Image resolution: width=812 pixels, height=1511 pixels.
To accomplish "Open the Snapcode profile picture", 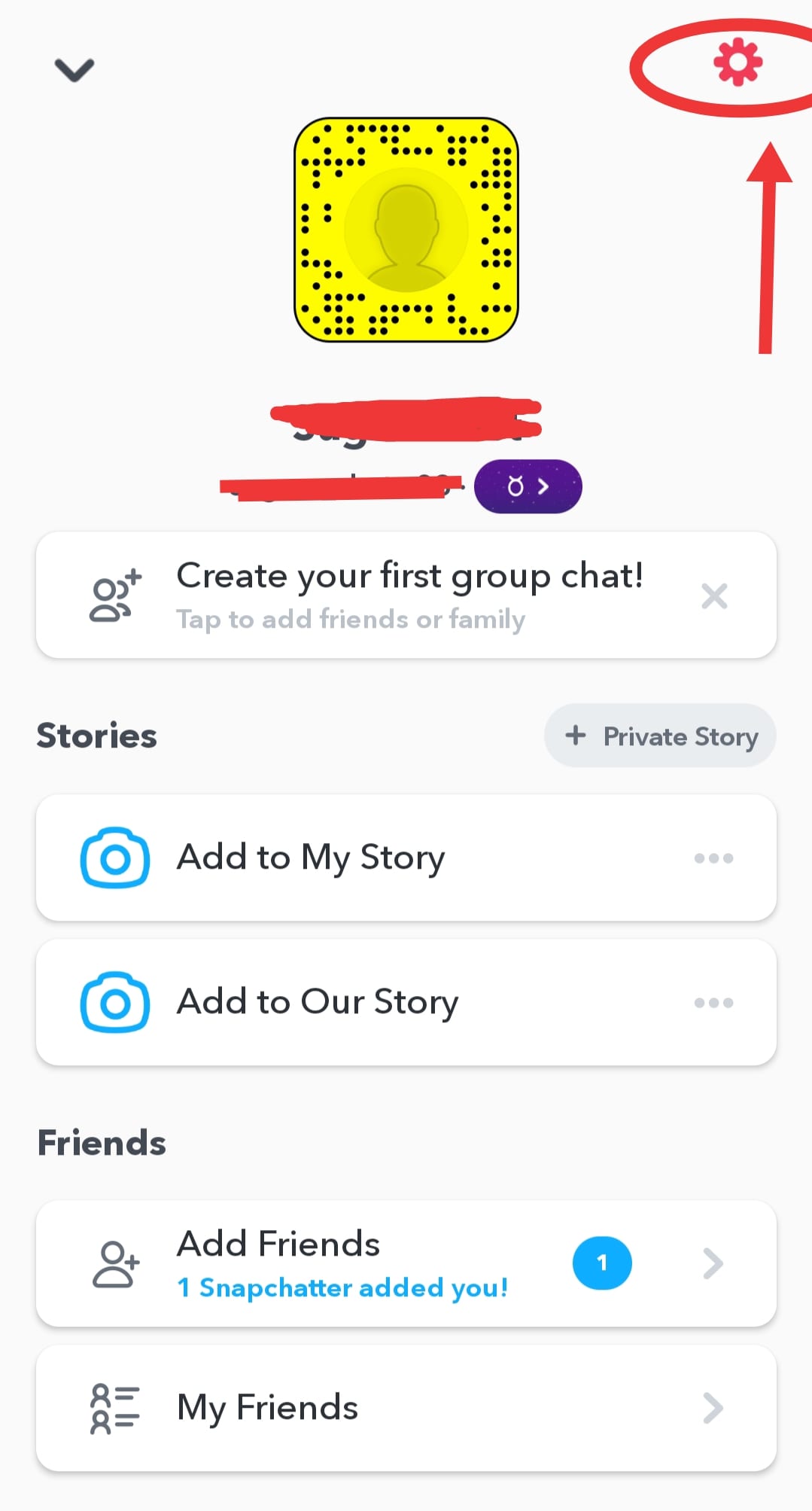I will [x=406, y=230].
